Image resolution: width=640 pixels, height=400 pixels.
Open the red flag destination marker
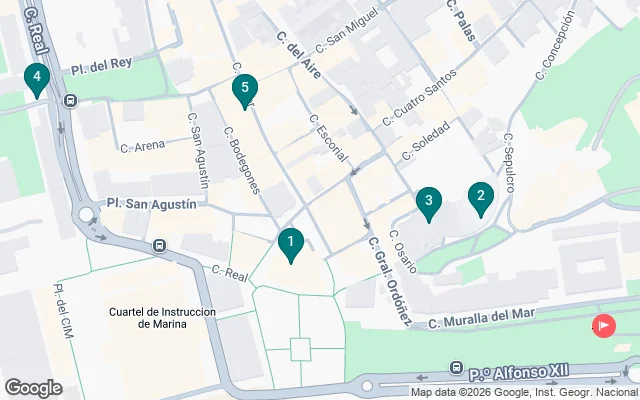click(603, 325)
